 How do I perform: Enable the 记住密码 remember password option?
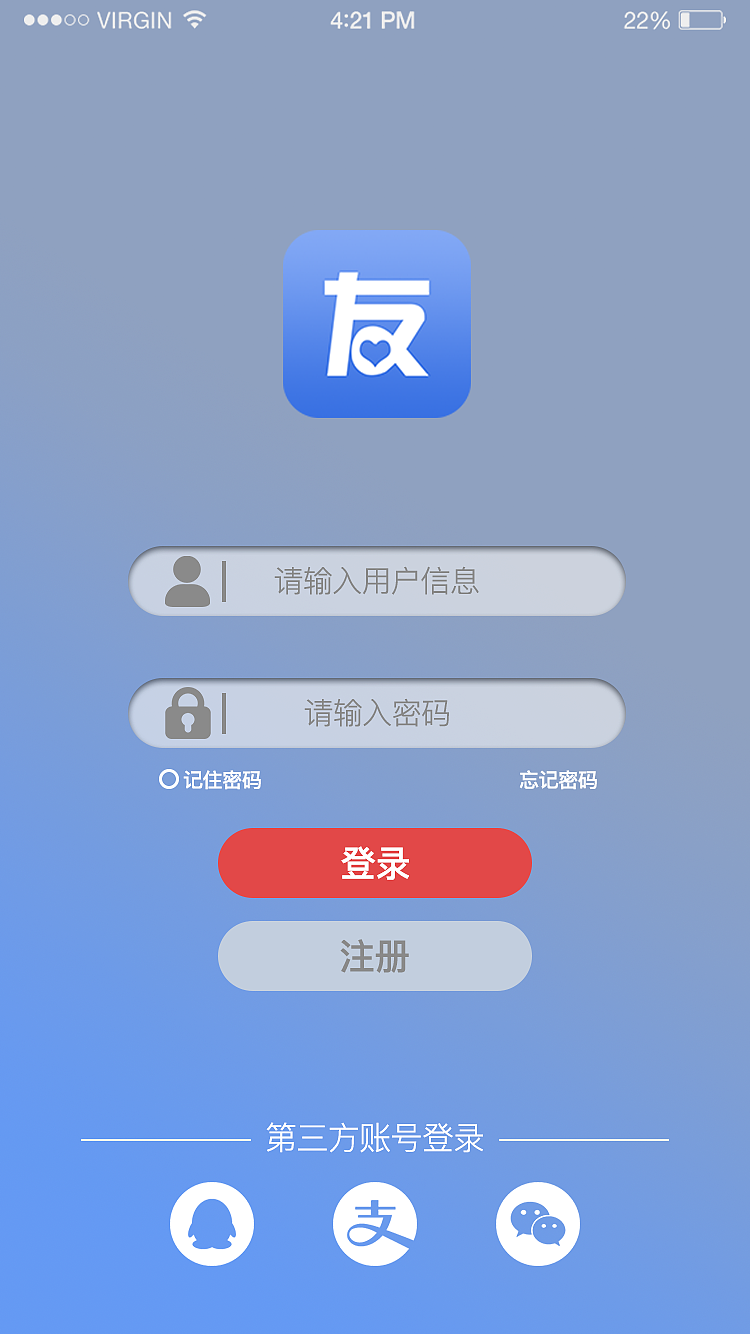(x=215, y=779)
